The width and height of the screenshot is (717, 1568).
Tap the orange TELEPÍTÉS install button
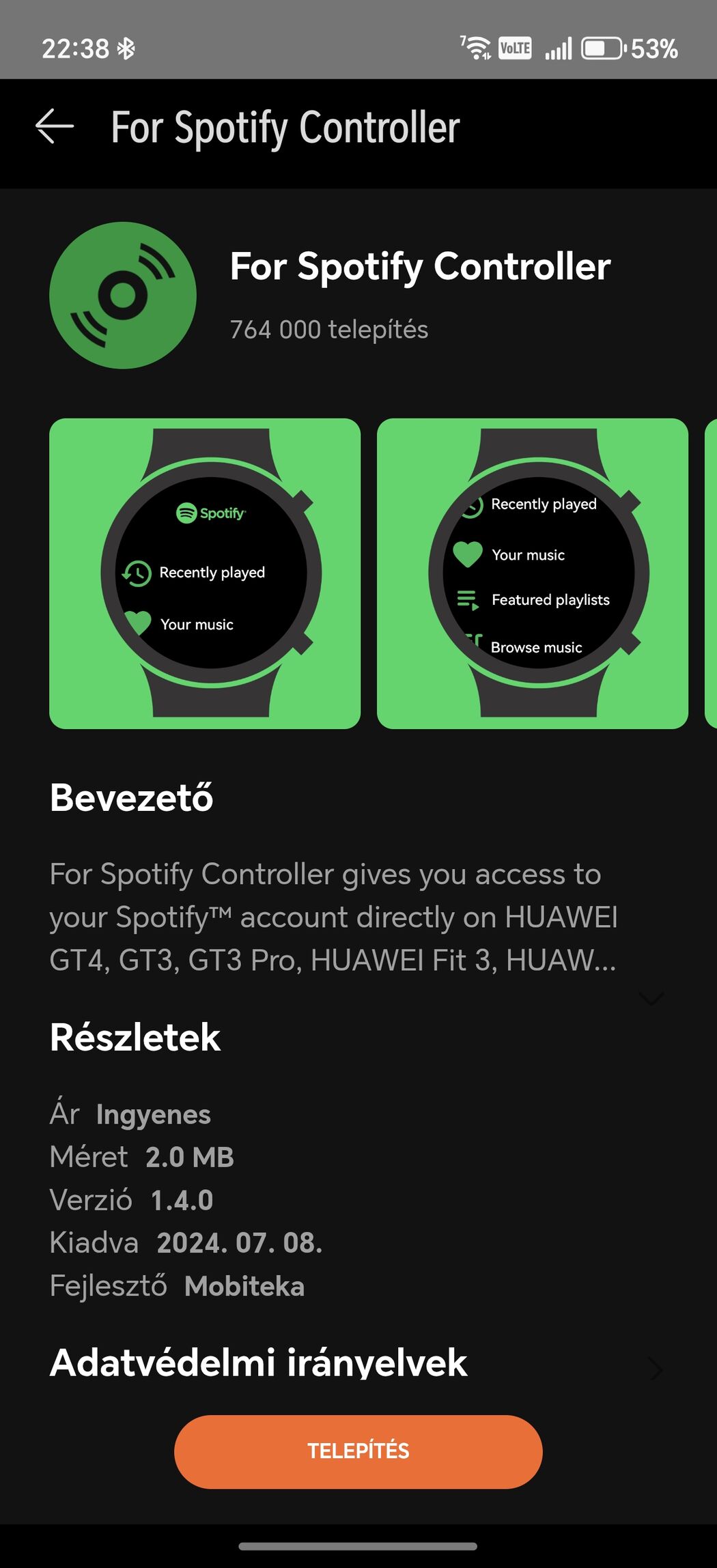point(358,1451)
